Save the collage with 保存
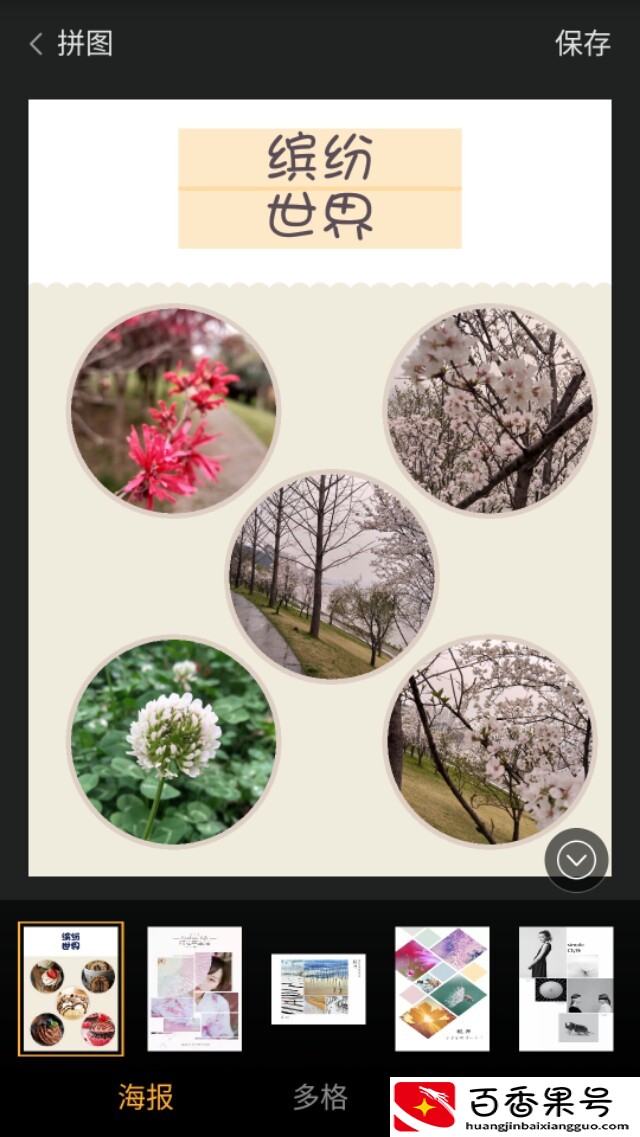 (x=583, y=44)
